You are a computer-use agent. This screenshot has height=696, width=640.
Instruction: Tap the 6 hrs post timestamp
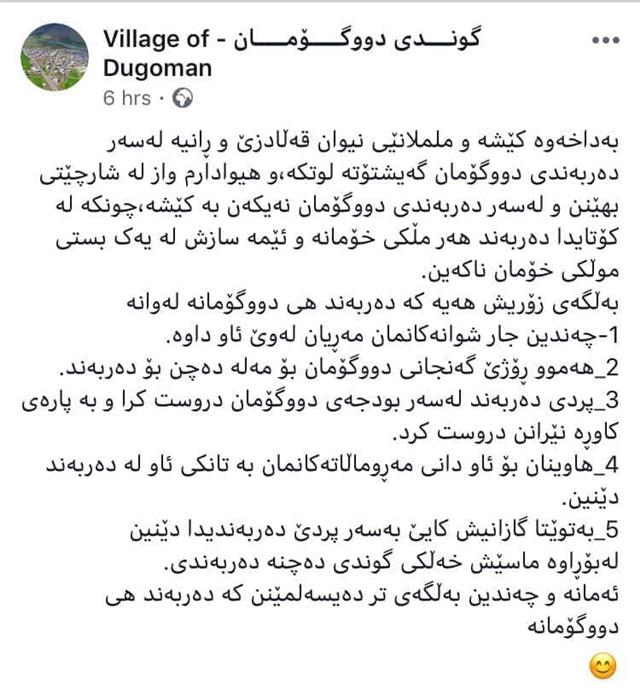[127, 99]
